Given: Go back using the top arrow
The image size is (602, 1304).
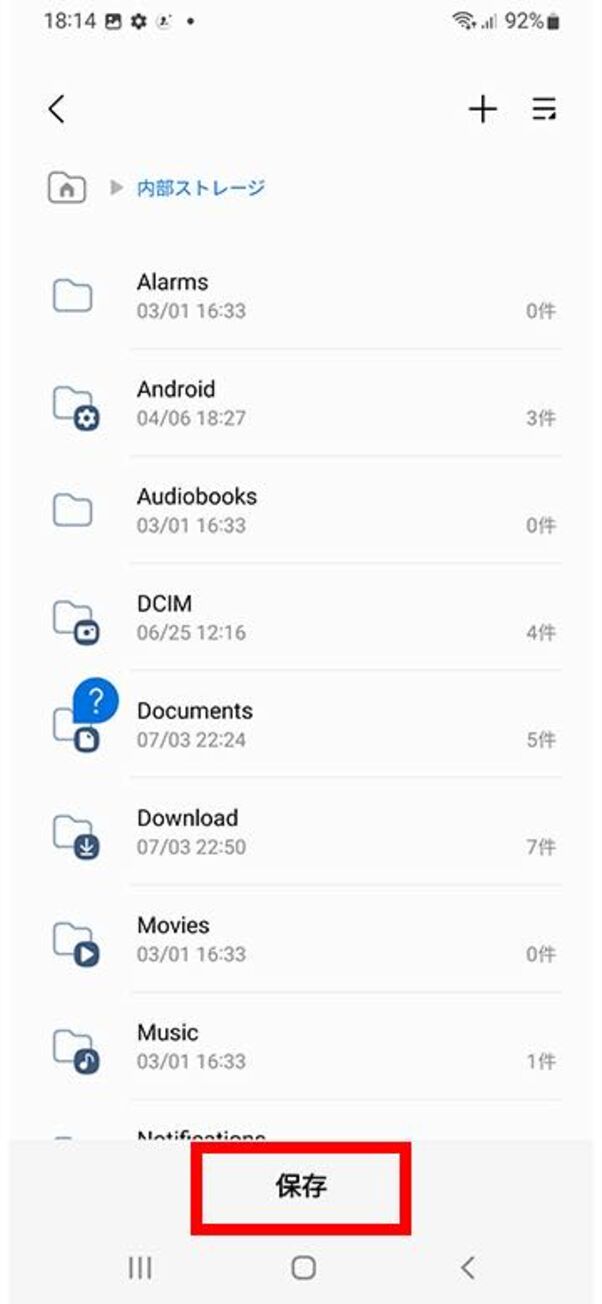Looking at the screenshot, I should click(x=57, y=109).
